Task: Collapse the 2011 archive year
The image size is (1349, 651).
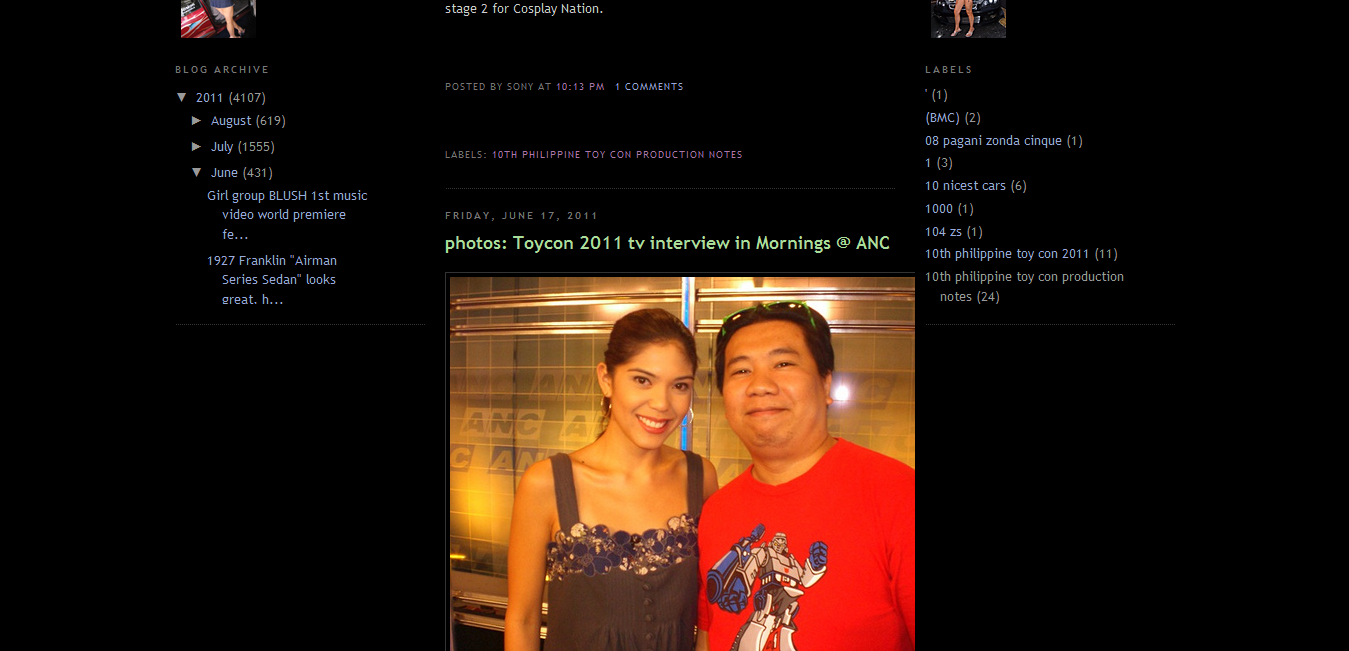Action: click(182, 97)
